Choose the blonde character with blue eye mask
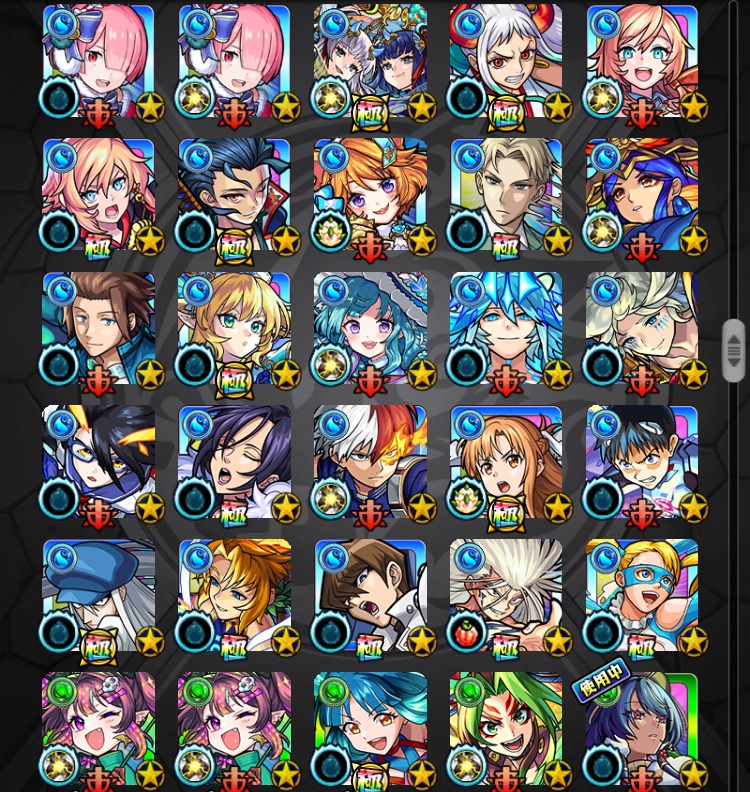 tap(642, 597)
